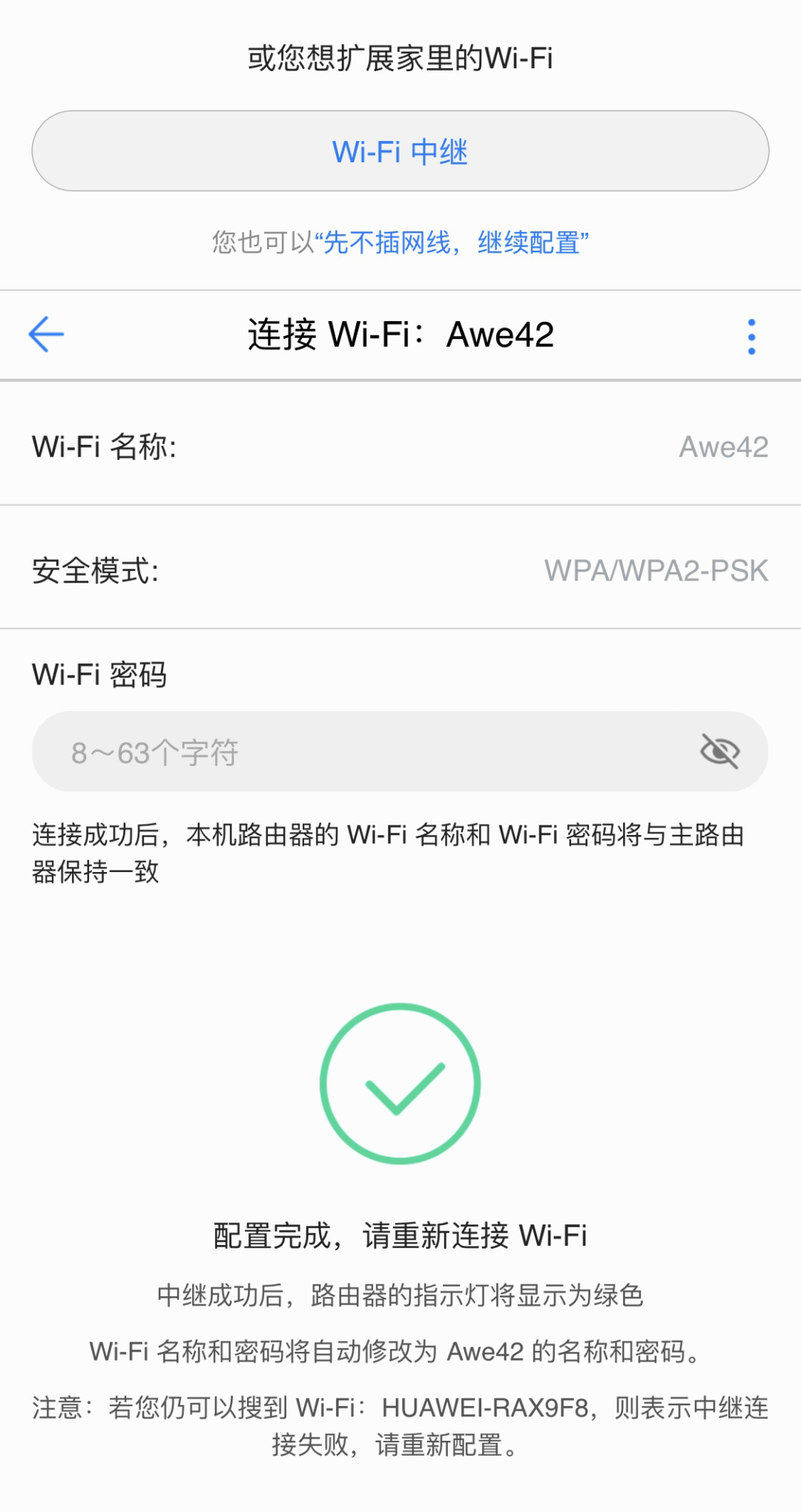Viewport: 801px width, 1512px height.
Task: Select the Wi-Fi 名称 Awe42 row
Action: pos(400,446)
